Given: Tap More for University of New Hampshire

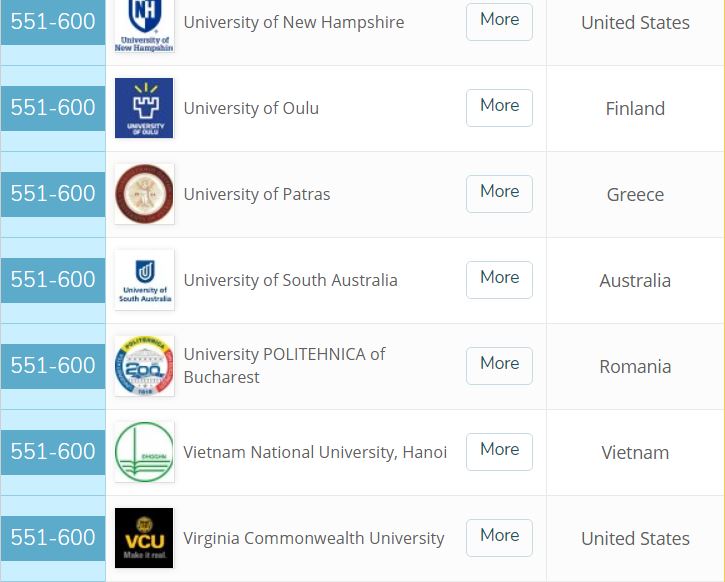Looking at the screenshot, I should pyautogui.click(x=499, y=20).
